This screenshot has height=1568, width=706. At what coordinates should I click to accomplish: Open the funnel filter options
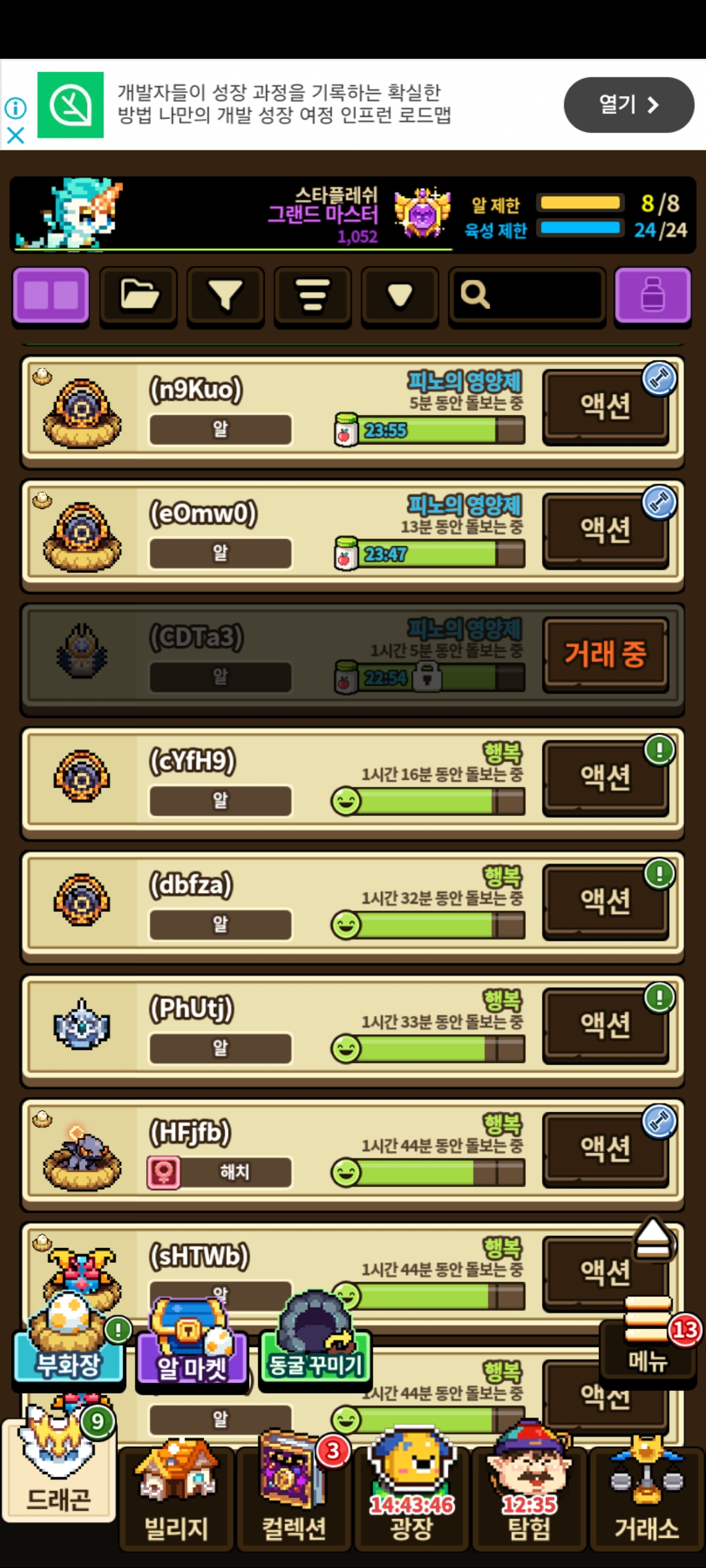tap(226, 295)
